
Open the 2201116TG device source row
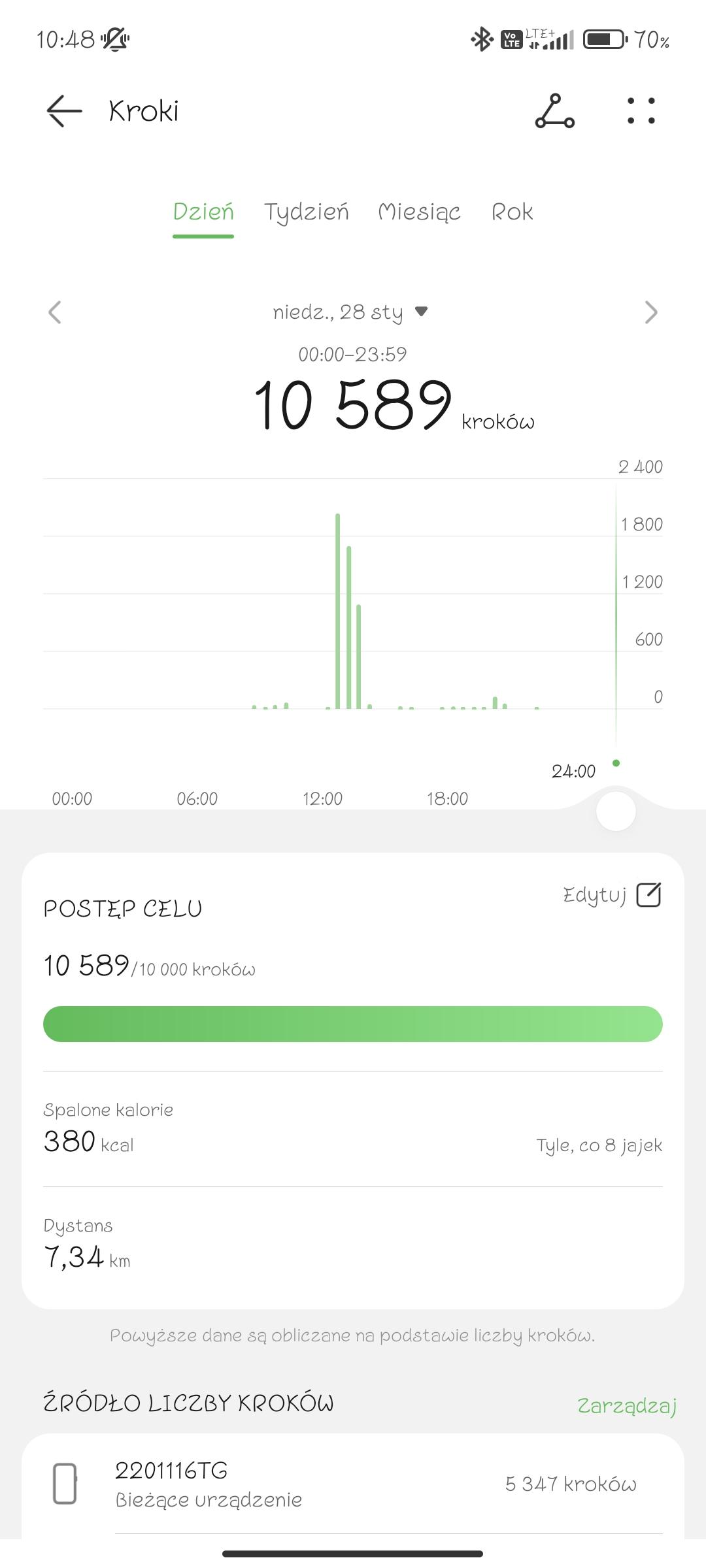click(x=353, y=1484)
